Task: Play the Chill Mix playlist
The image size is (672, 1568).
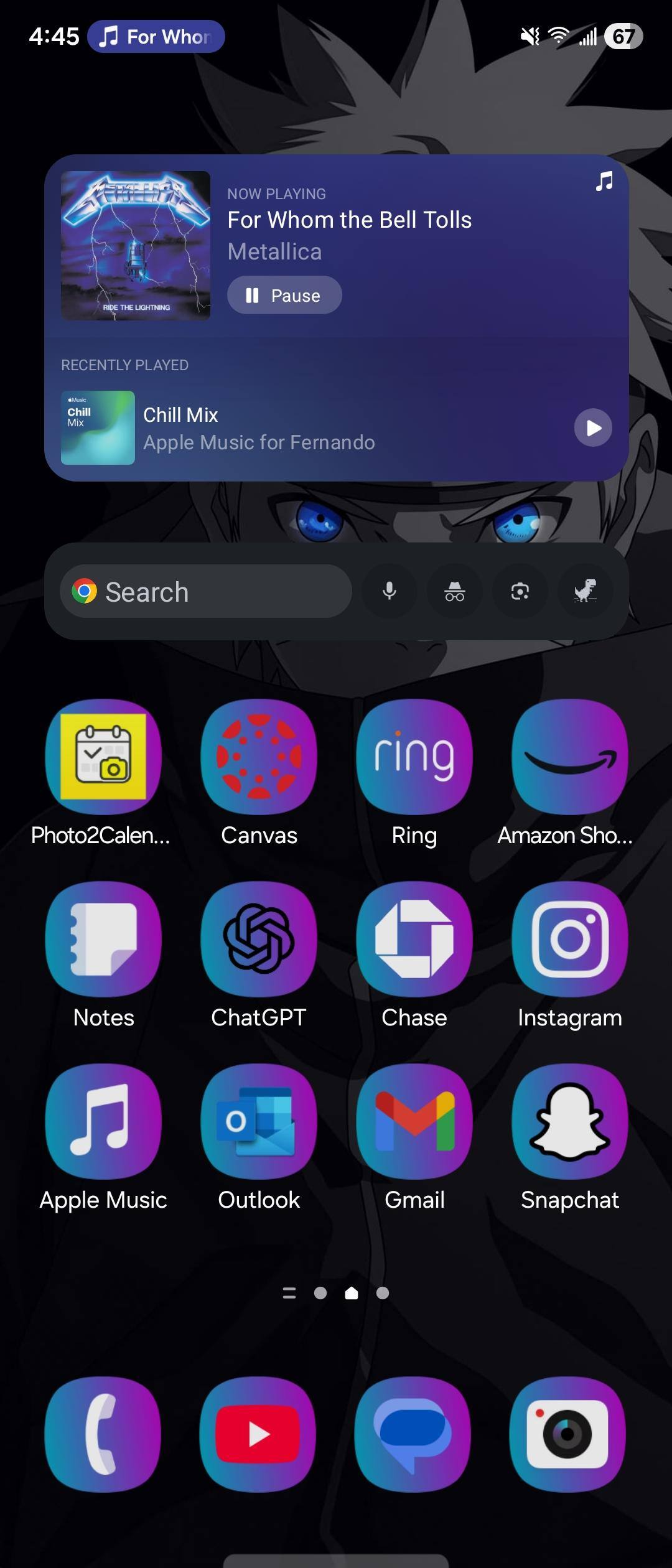Action: 592,427
